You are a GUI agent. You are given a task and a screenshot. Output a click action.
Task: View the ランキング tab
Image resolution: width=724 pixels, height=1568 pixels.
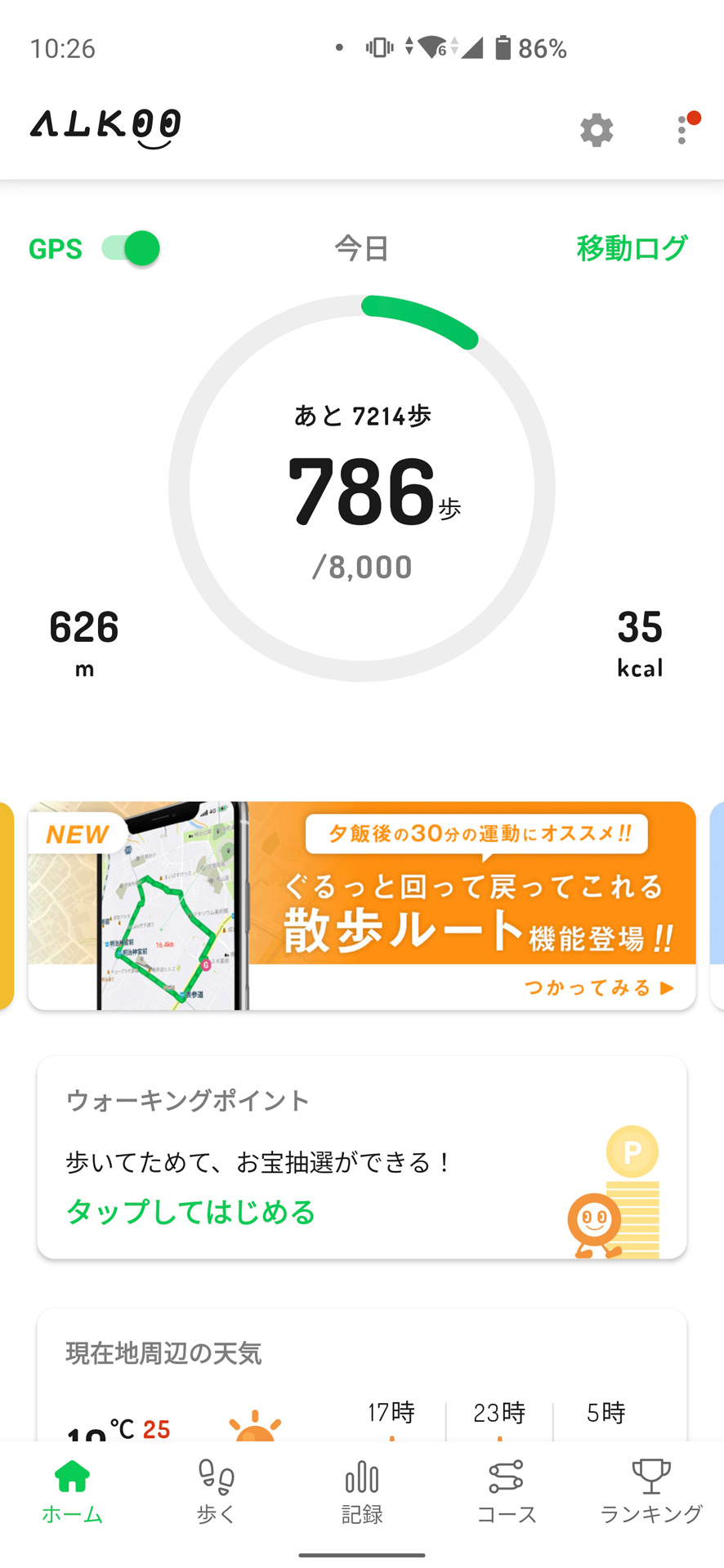[x=651, y=1492]
